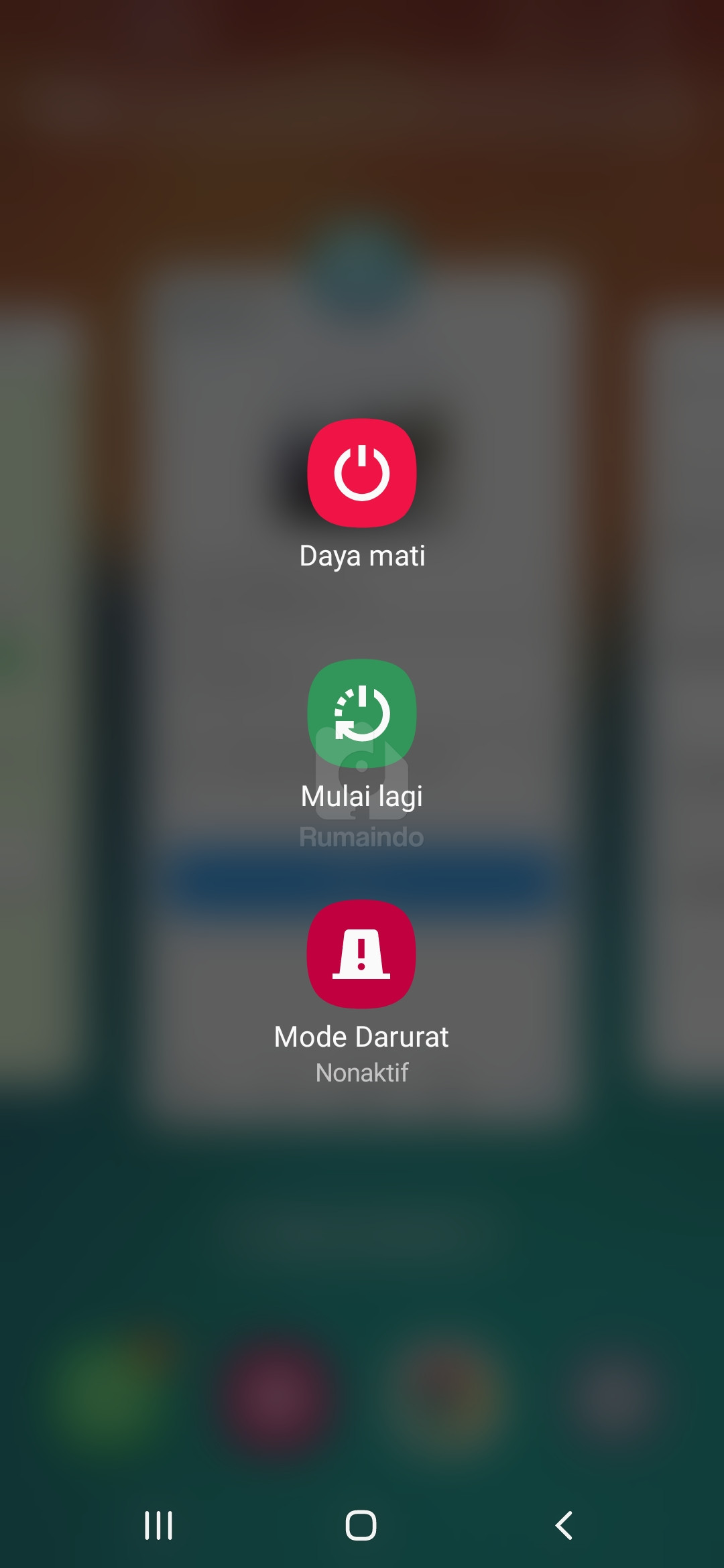Viewport: 724px width, 1568px height.
Task: Open recent apps from navigation bar
Action: pos(159,1526)
